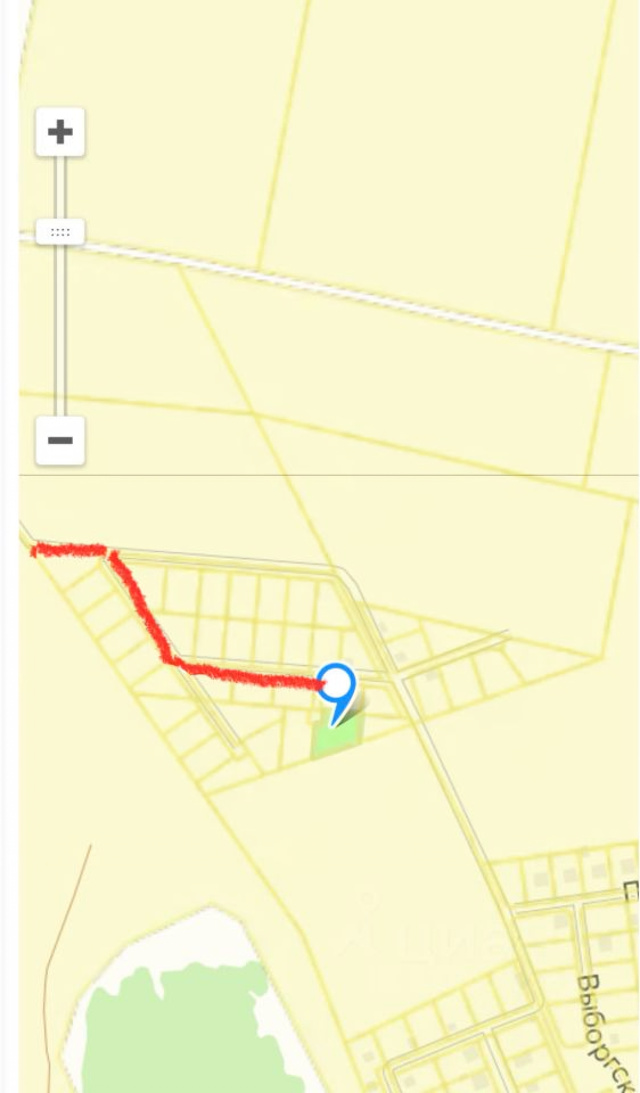Tap the zoom slider handle
Image resolution: width=640 pixels, height=1093 pixels.
pos(60,232)
